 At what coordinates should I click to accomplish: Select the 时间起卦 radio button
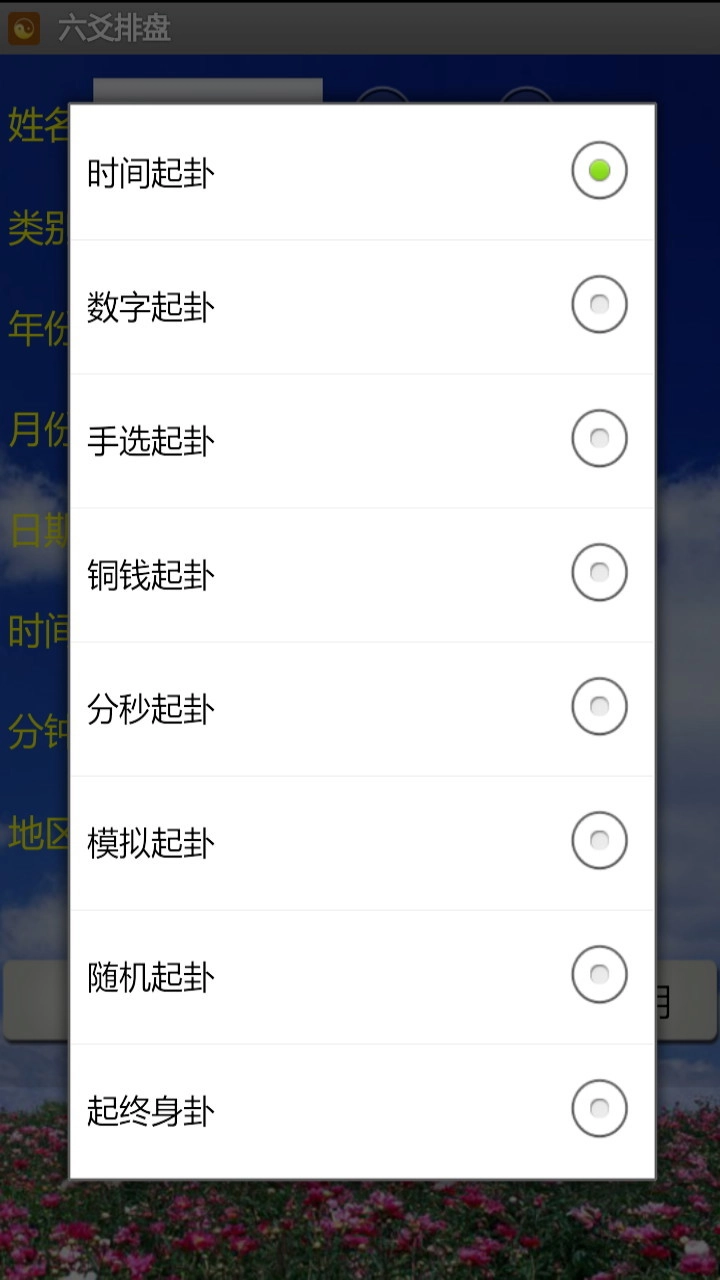[598, 171]
